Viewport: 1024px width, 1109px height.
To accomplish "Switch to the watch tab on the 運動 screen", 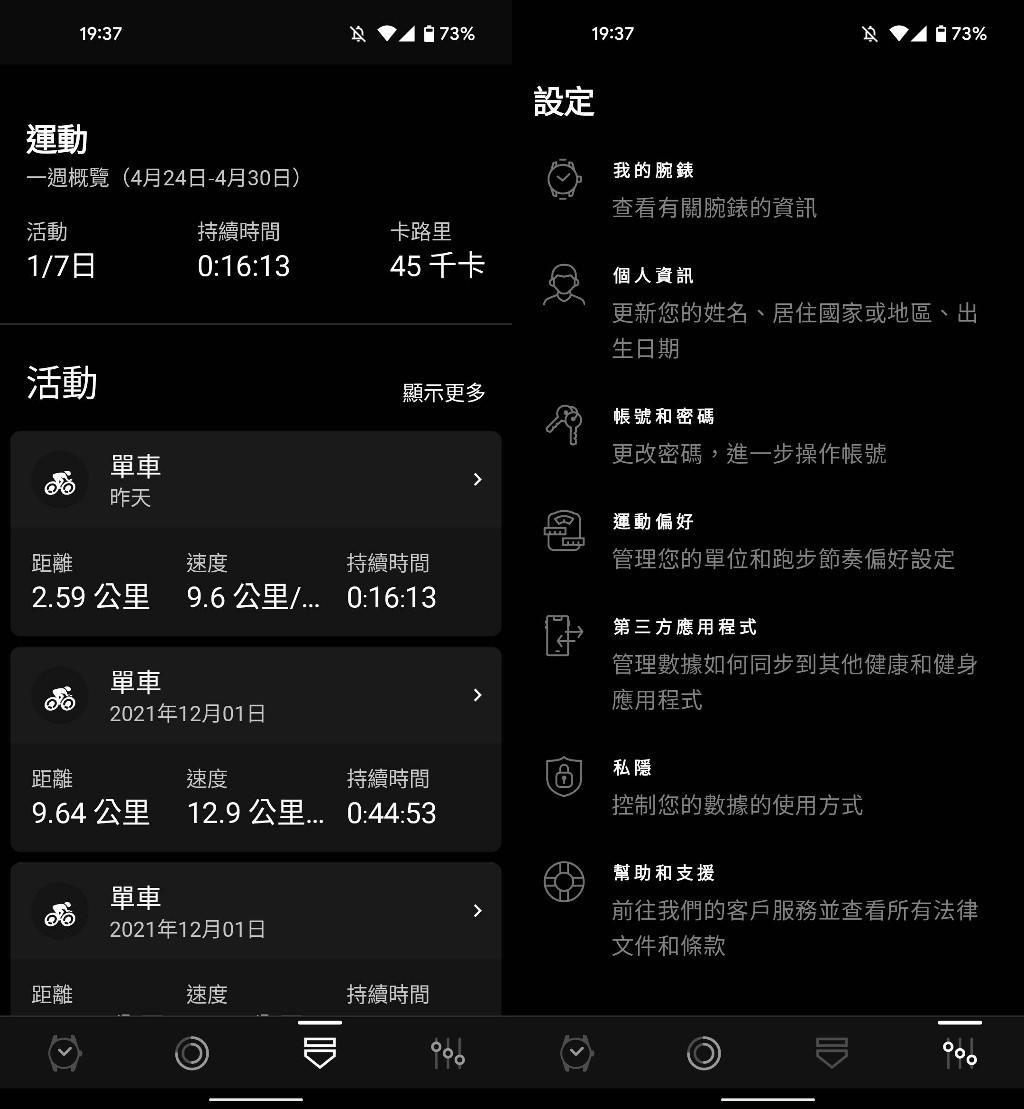I will click(64, 1053).
